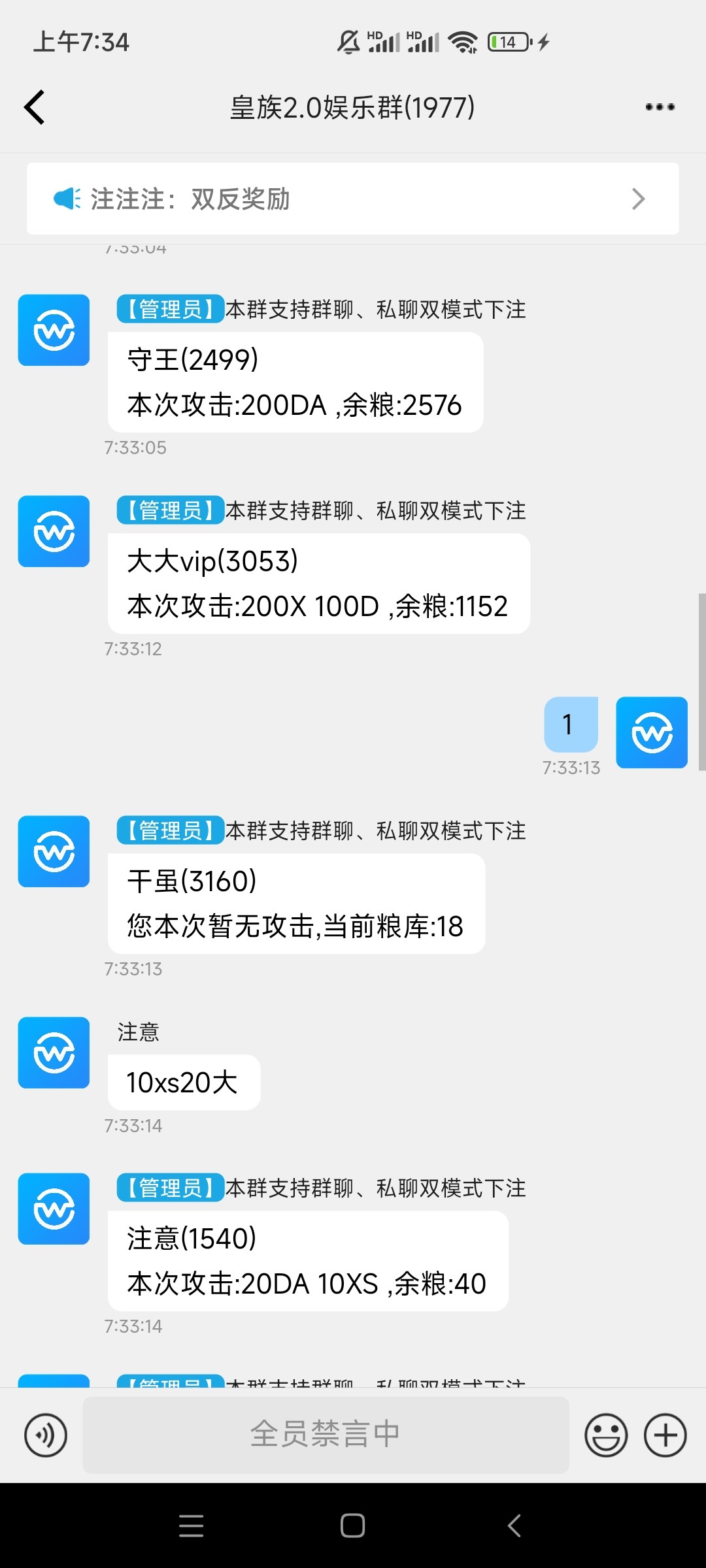Image resolution: width=706 pixels, height=1568 pixels.
Task: Open the avatar beside the 大大vip(3053) message
Action: click(x=54, y=531)
